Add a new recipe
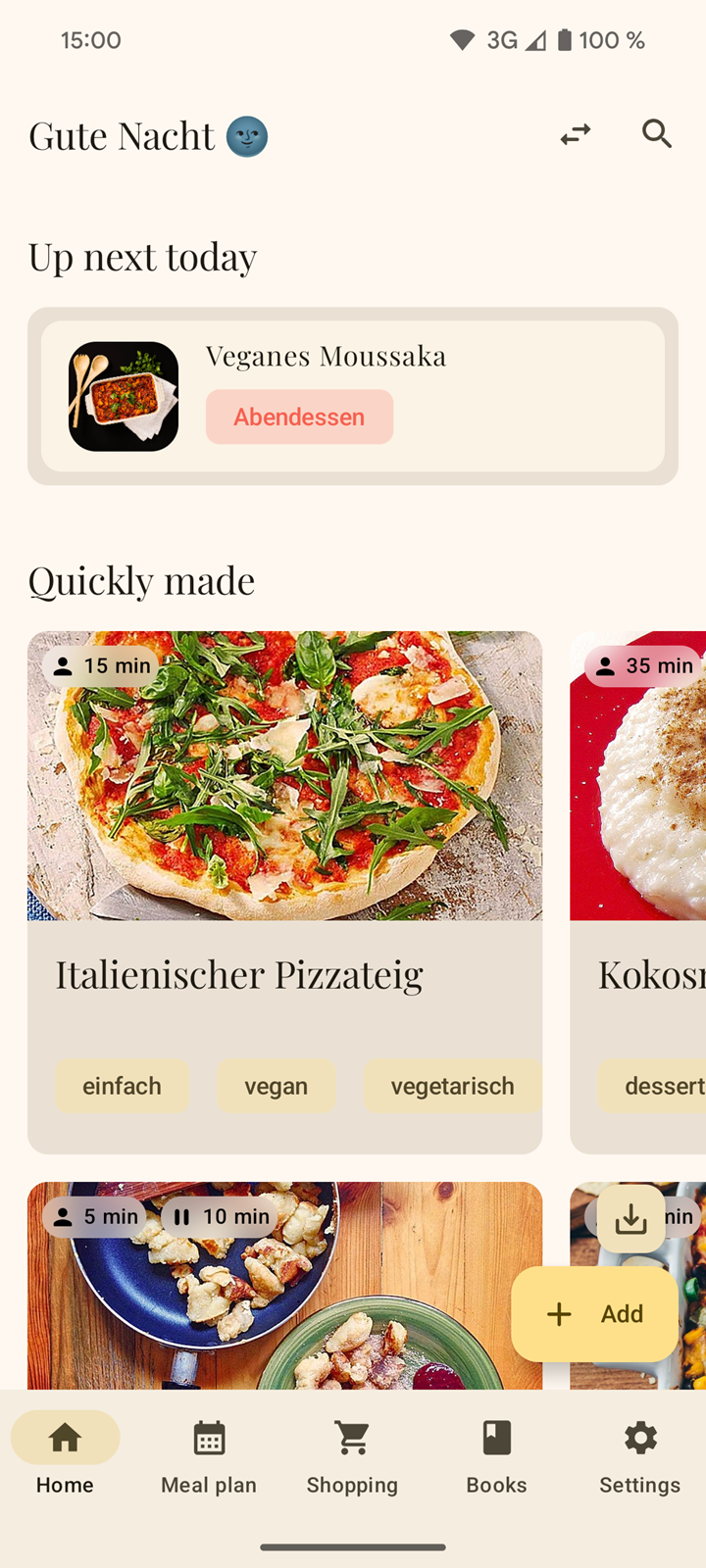706x1568 pixels. (594, 1314)
